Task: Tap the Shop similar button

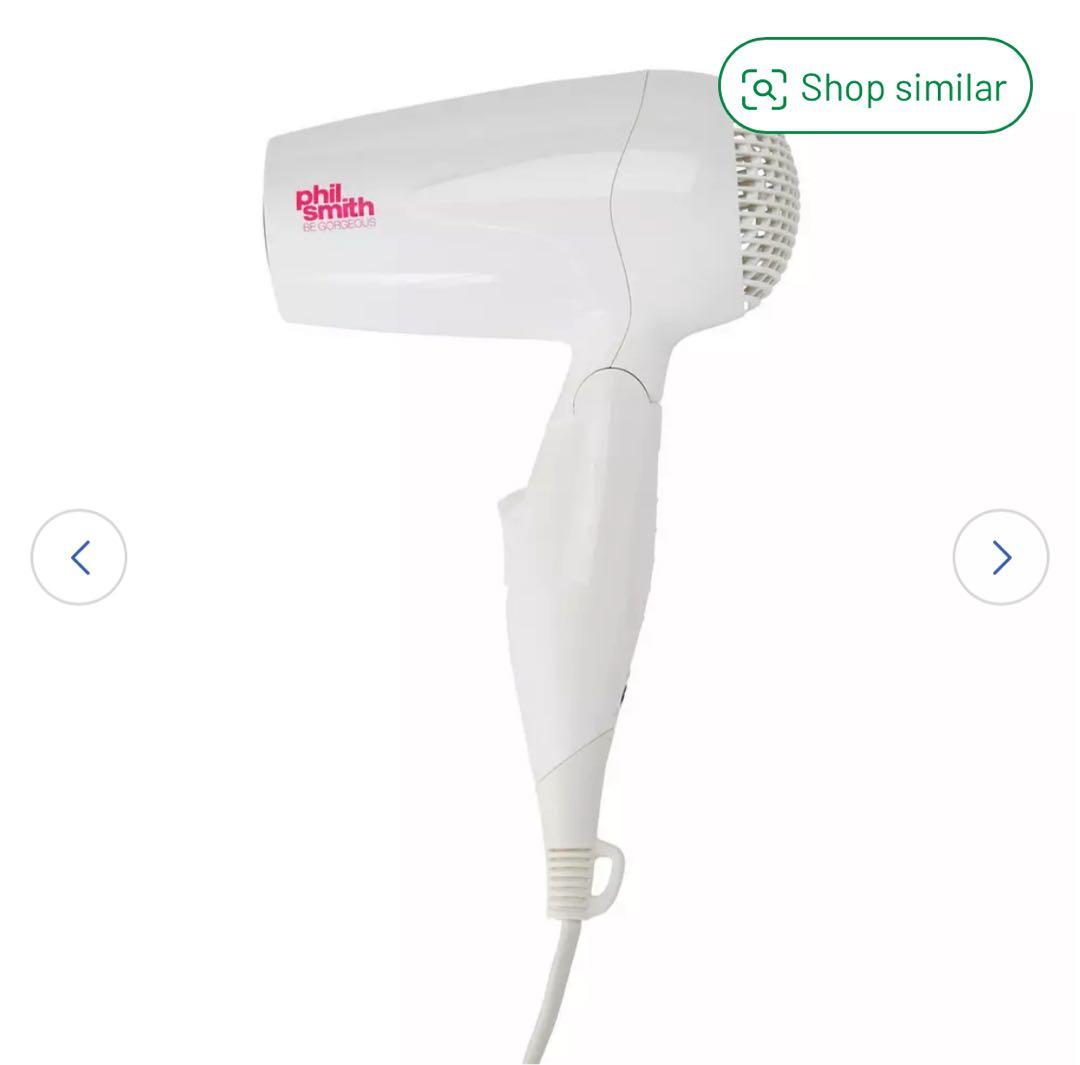Action: [x=875, y=87]
